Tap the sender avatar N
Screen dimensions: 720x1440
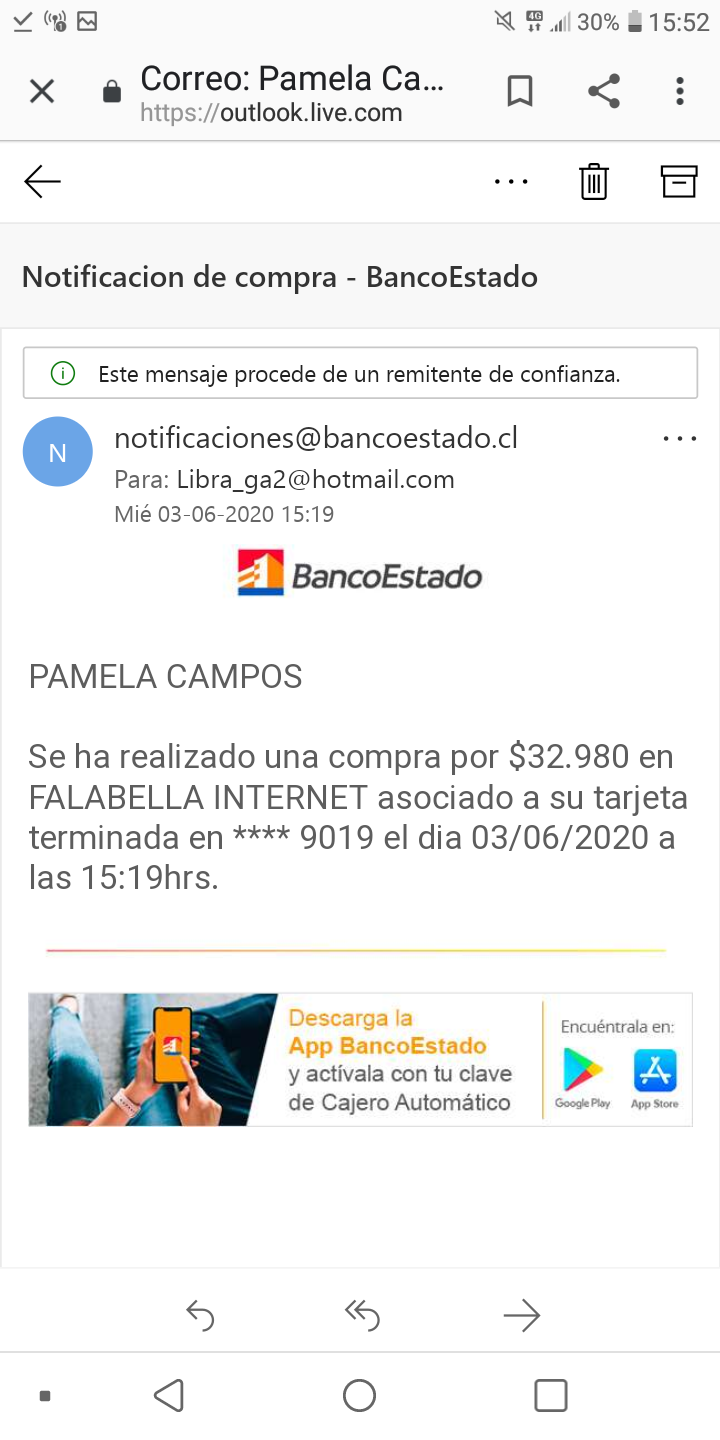(58, 452)
